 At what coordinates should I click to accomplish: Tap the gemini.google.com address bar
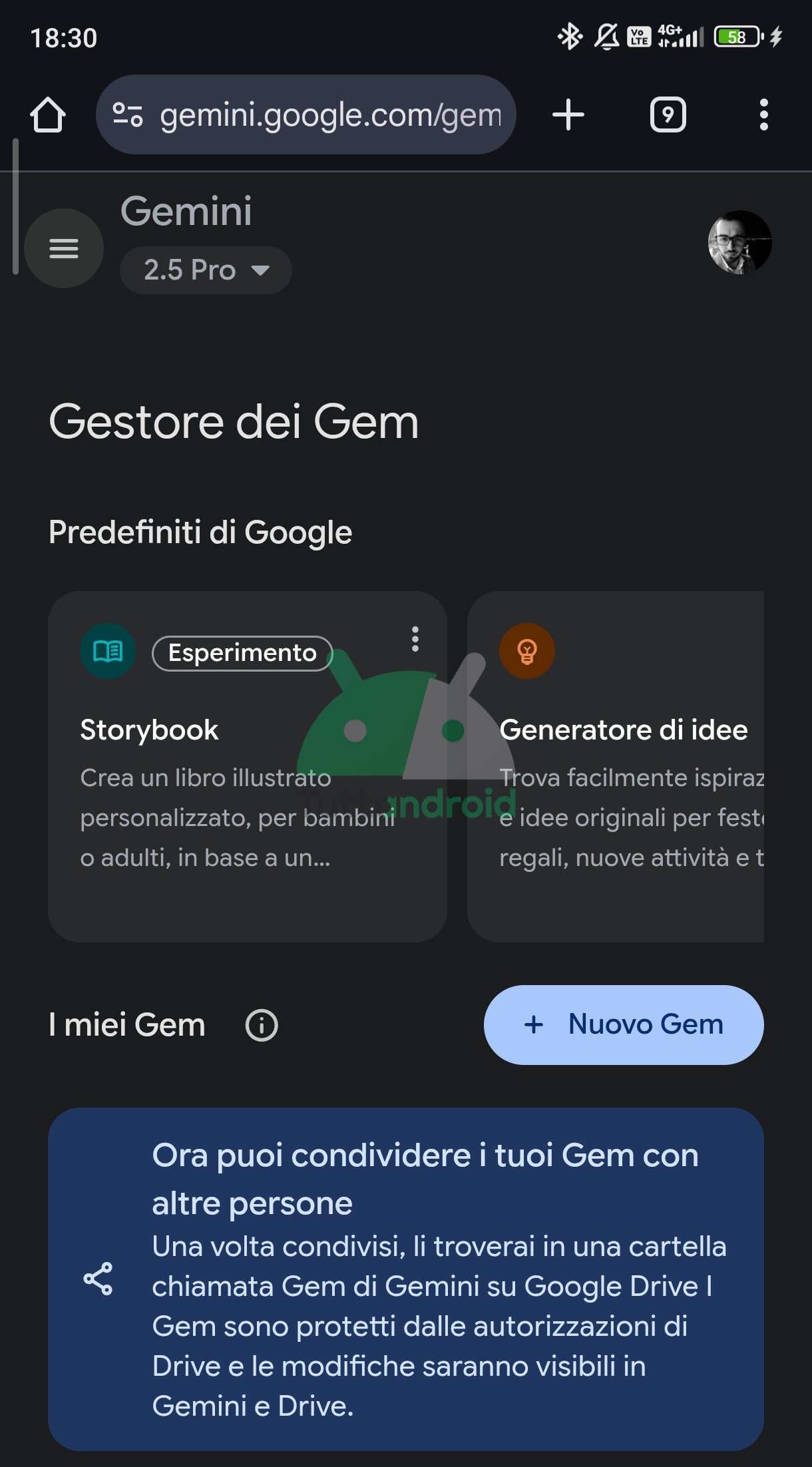click(306, 114)
